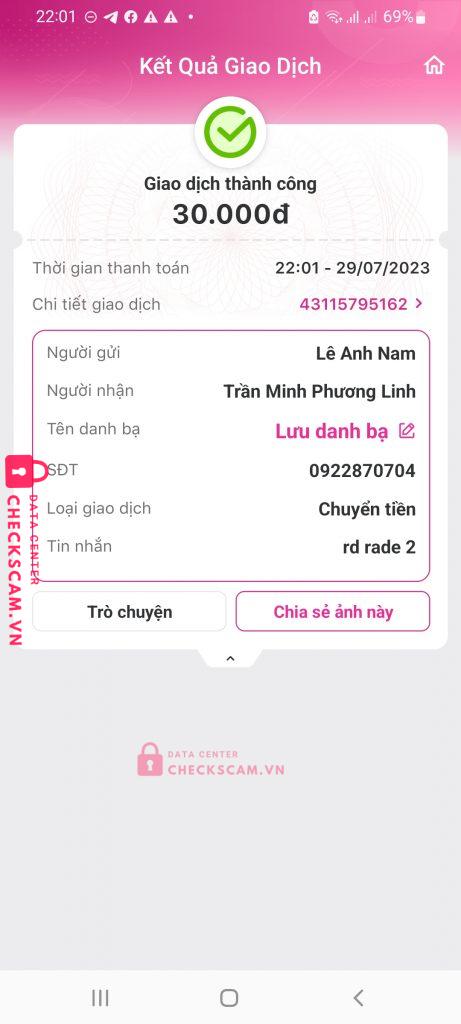The width and height of the screenshot is (461, 1024).
Task: Open Trò chuyện chat button
Action: pos(129,612)
